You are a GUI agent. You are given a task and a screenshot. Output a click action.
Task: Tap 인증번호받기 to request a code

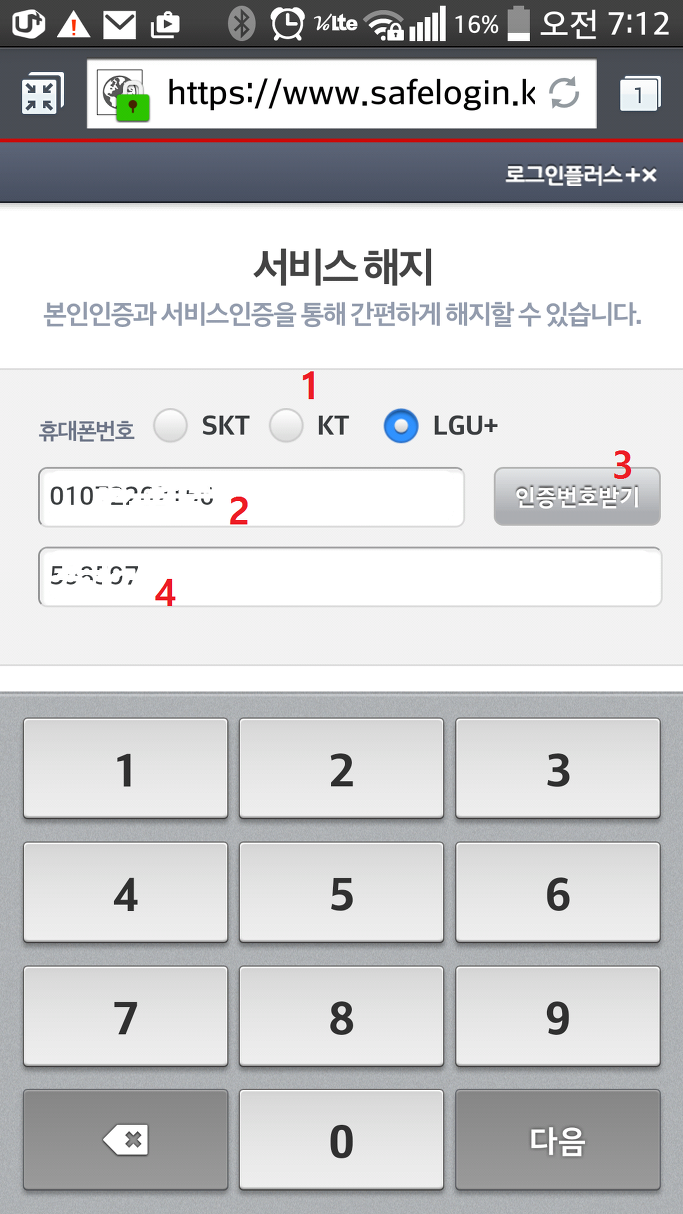(x=577, y=496)
